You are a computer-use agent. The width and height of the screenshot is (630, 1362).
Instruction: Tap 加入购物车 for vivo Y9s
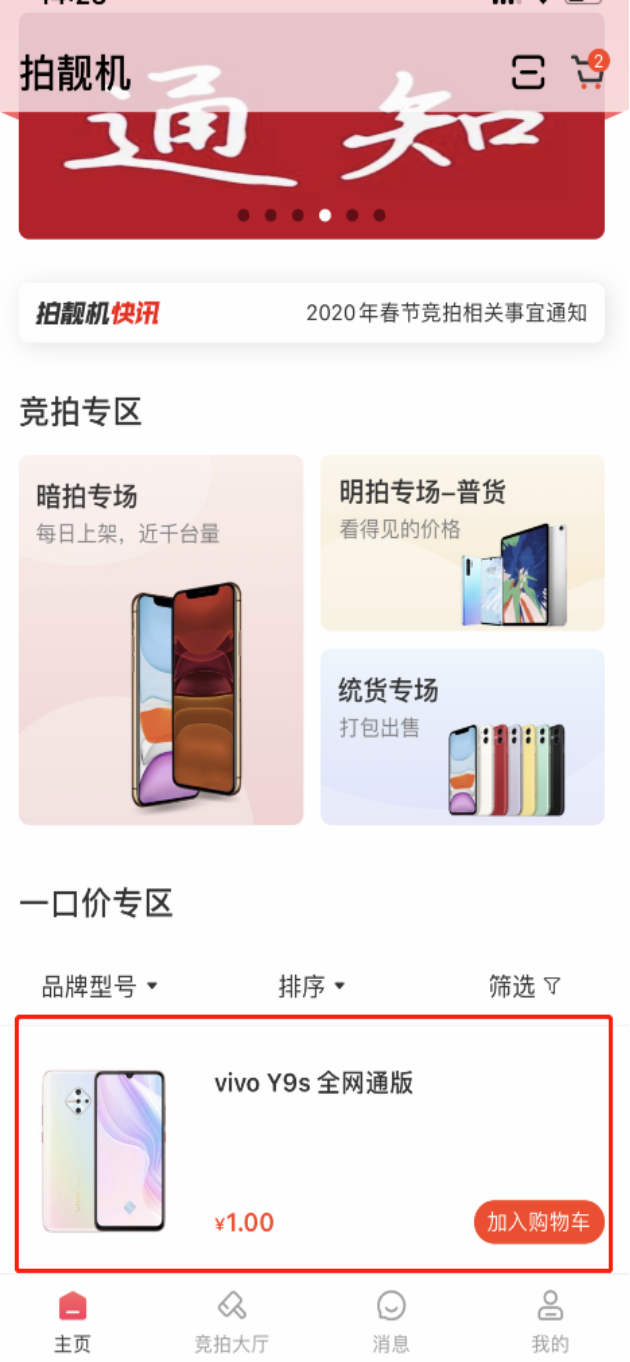(539, 1222)
